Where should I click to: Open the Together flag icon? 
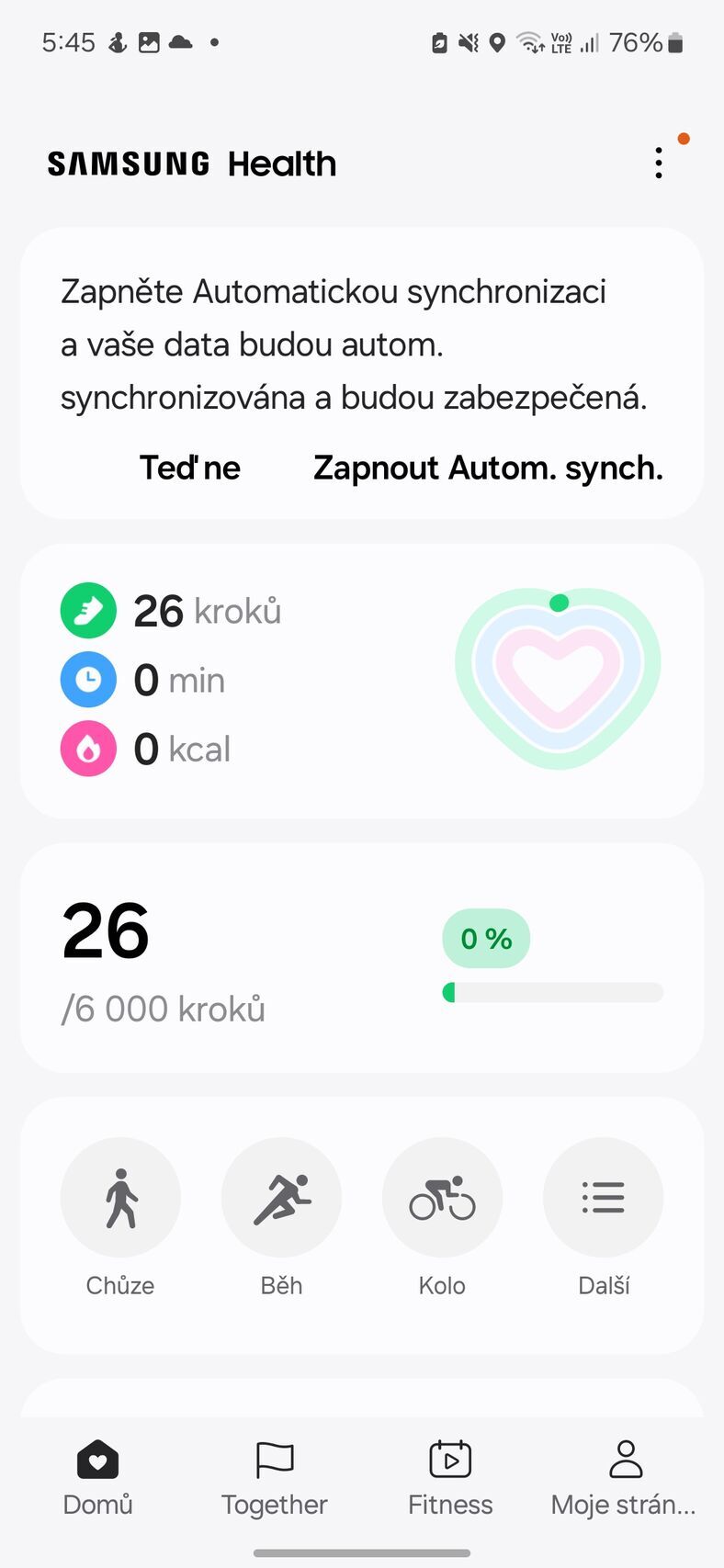click(x=274, y=1459)
